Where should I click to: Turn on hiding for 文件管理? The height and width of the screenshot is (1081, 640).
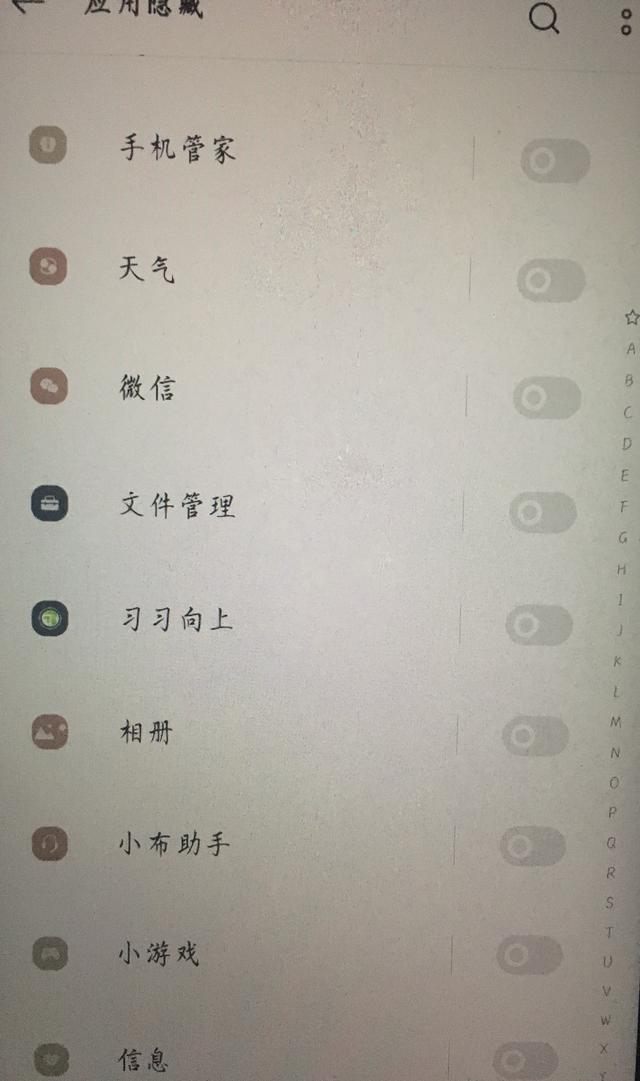coord(542,513)
